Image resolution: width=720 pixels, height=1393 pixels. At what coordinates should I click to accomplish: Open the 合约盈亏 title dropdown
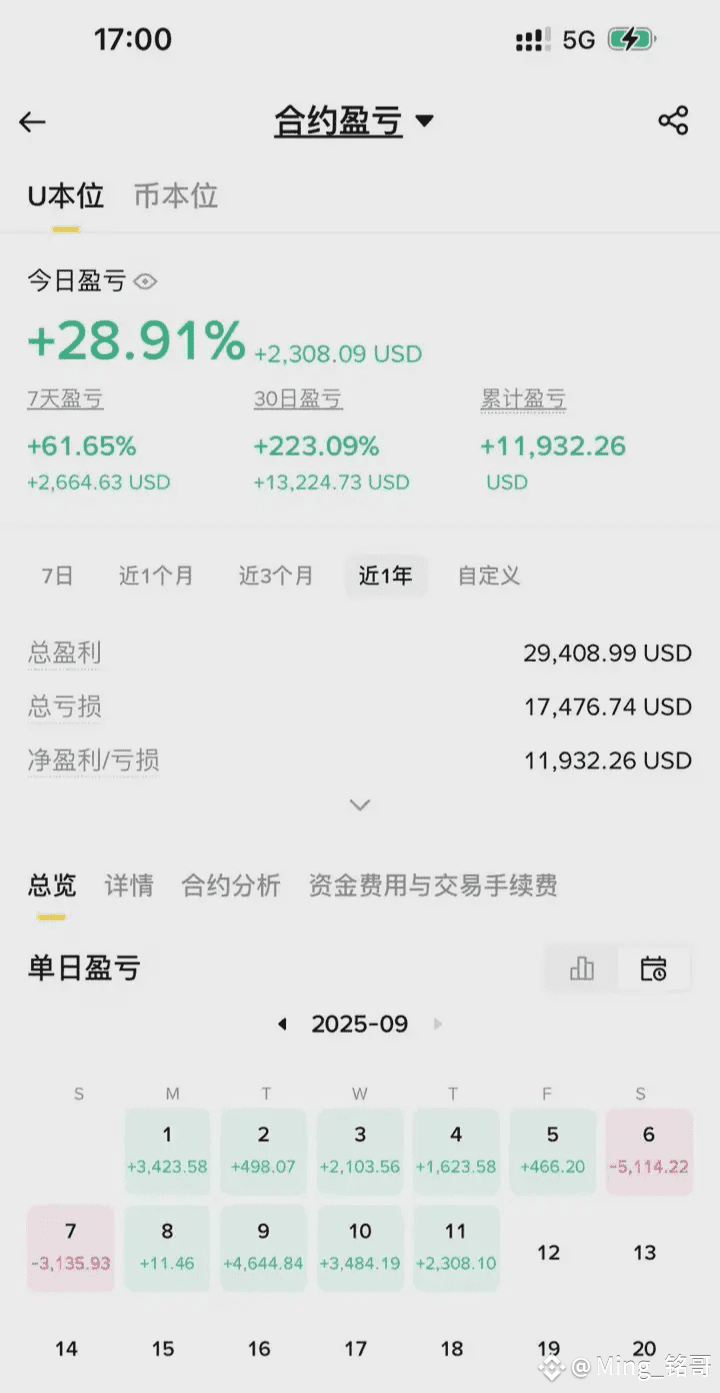354,122
